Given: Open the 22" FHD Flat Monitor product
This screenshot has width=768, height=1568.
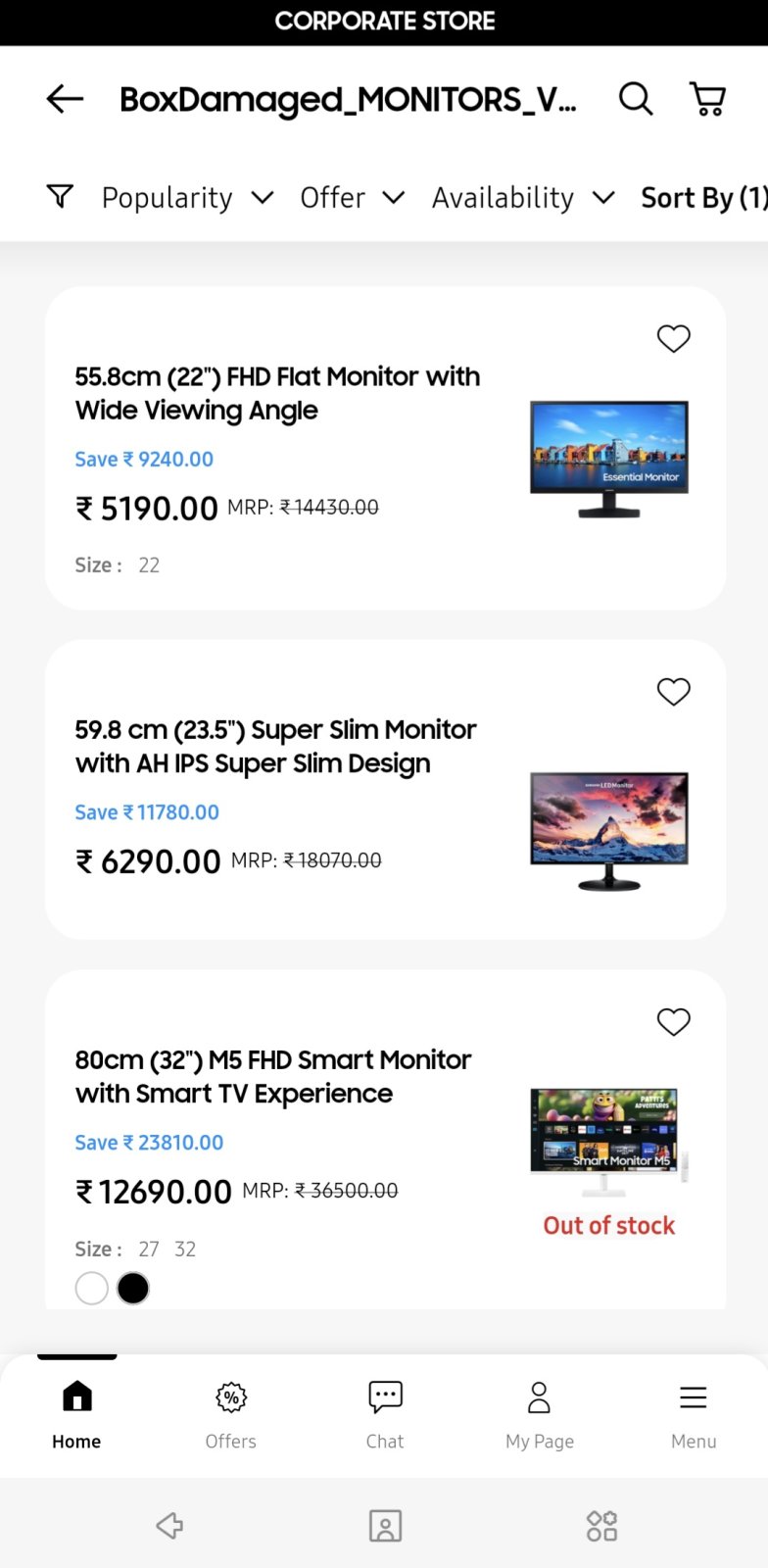Looking at the screenshot, I should click(277, 393).
